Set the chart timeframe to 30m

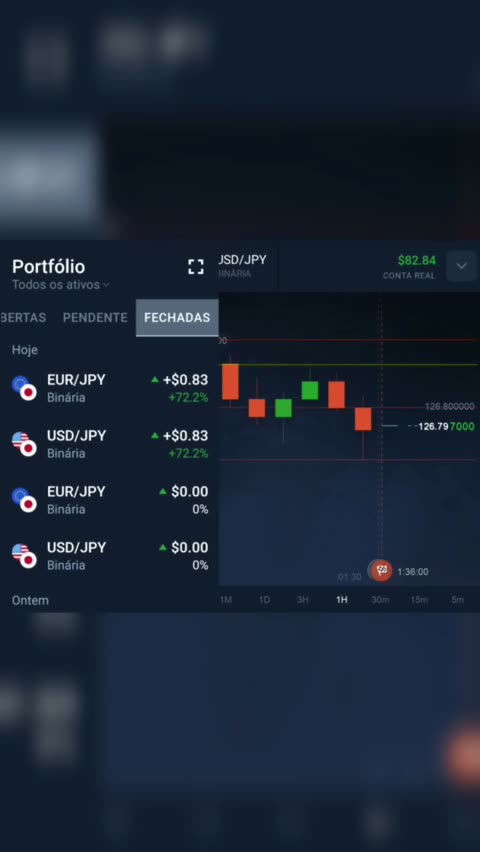[381, 600]
